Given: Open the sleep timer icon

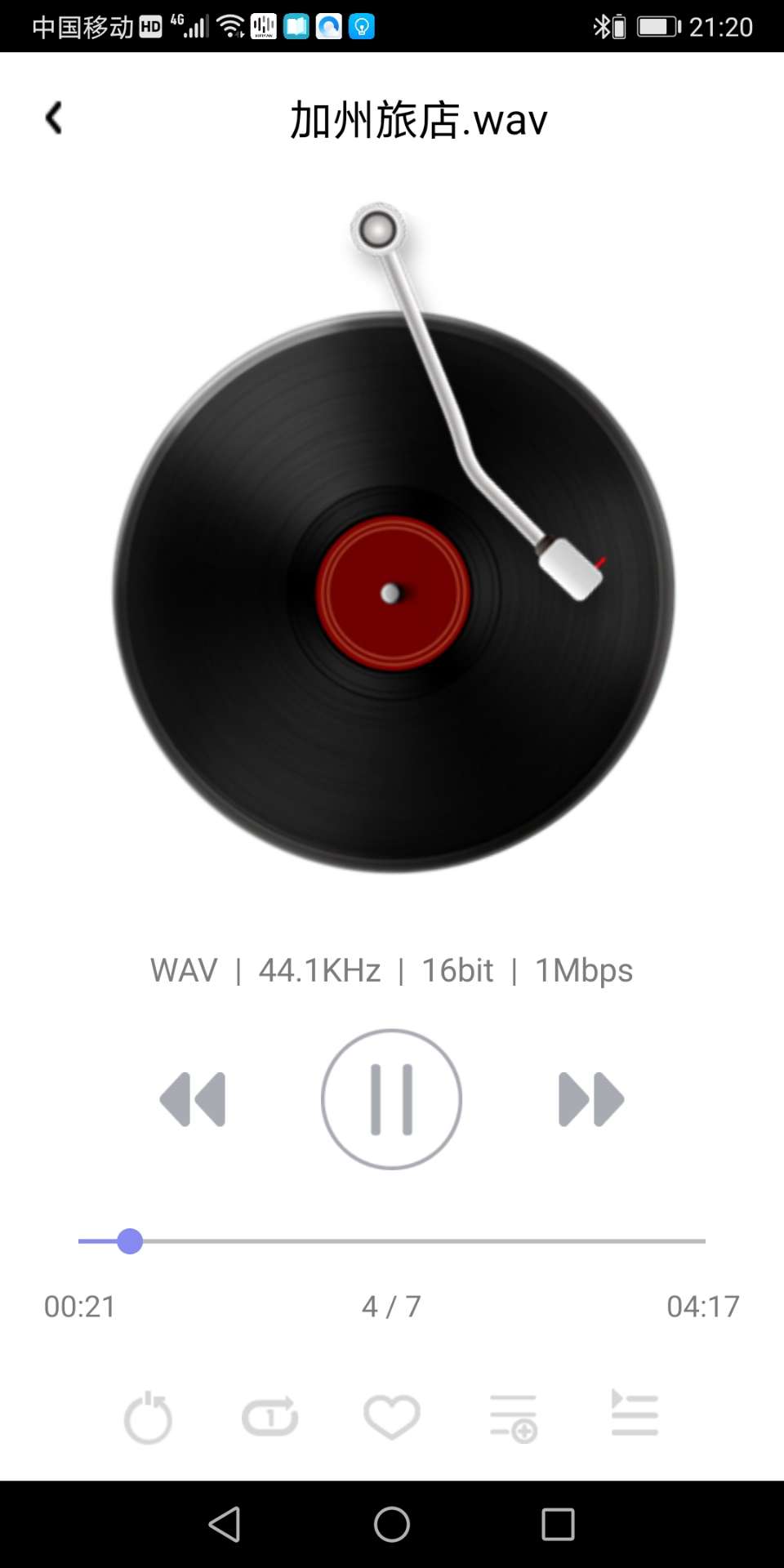Looking at the screenshot, I should point(148,1417).
